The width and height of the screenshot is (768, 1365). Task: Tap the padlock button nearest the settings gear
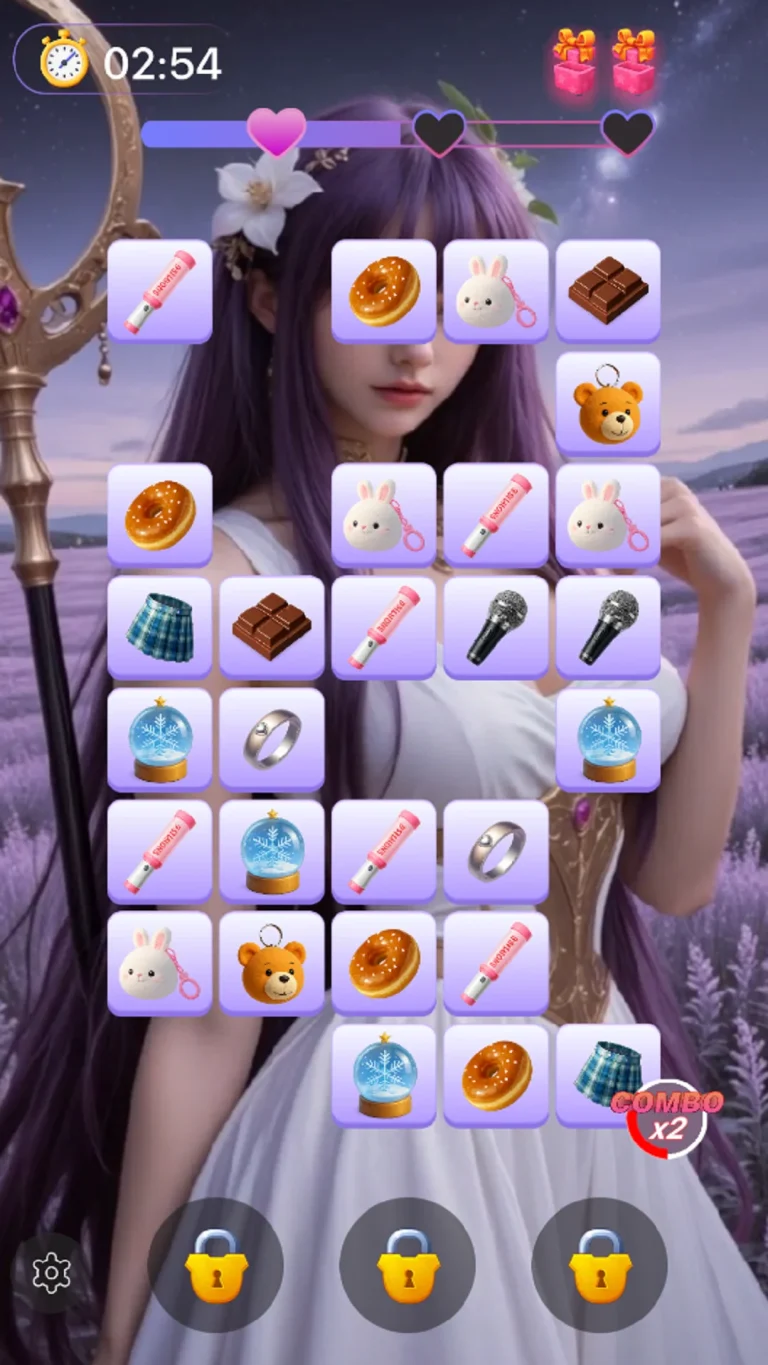click(x=216, y=1266)
